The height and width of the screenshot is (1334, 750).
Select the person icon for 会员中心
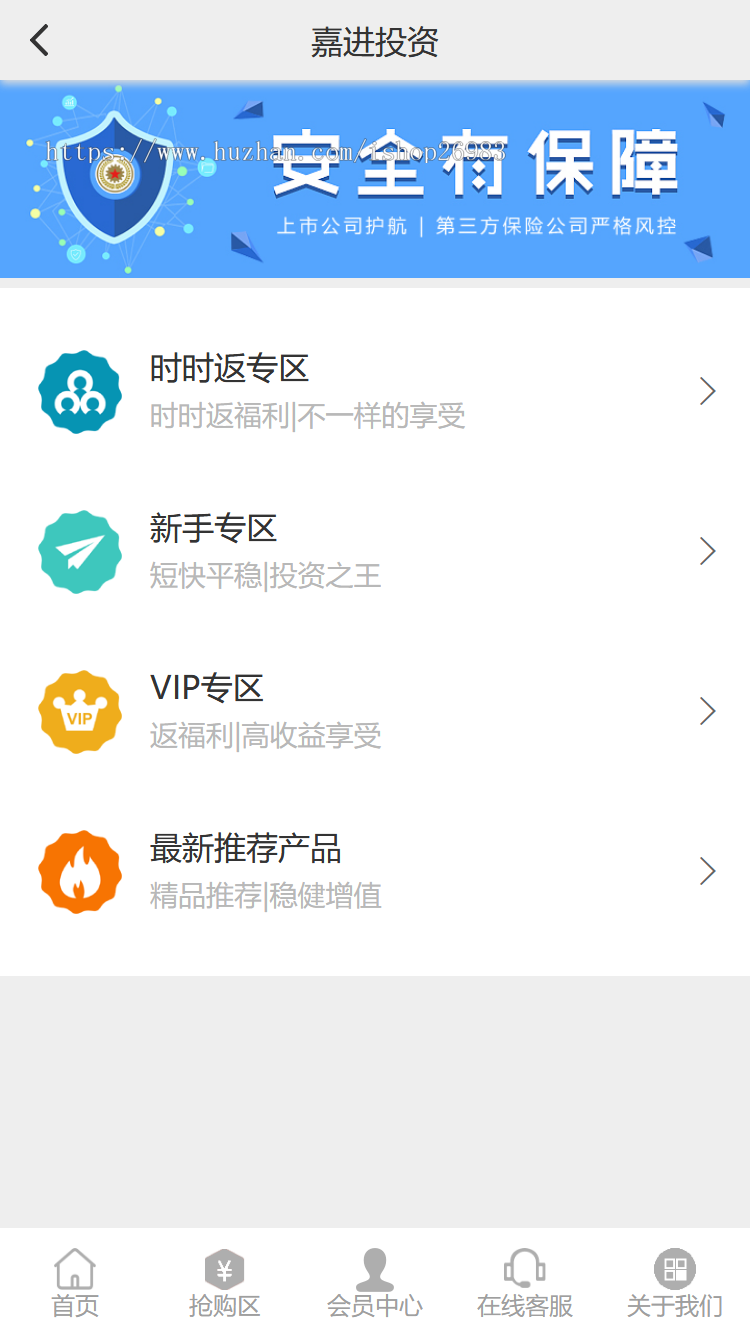pos(375,1270)
